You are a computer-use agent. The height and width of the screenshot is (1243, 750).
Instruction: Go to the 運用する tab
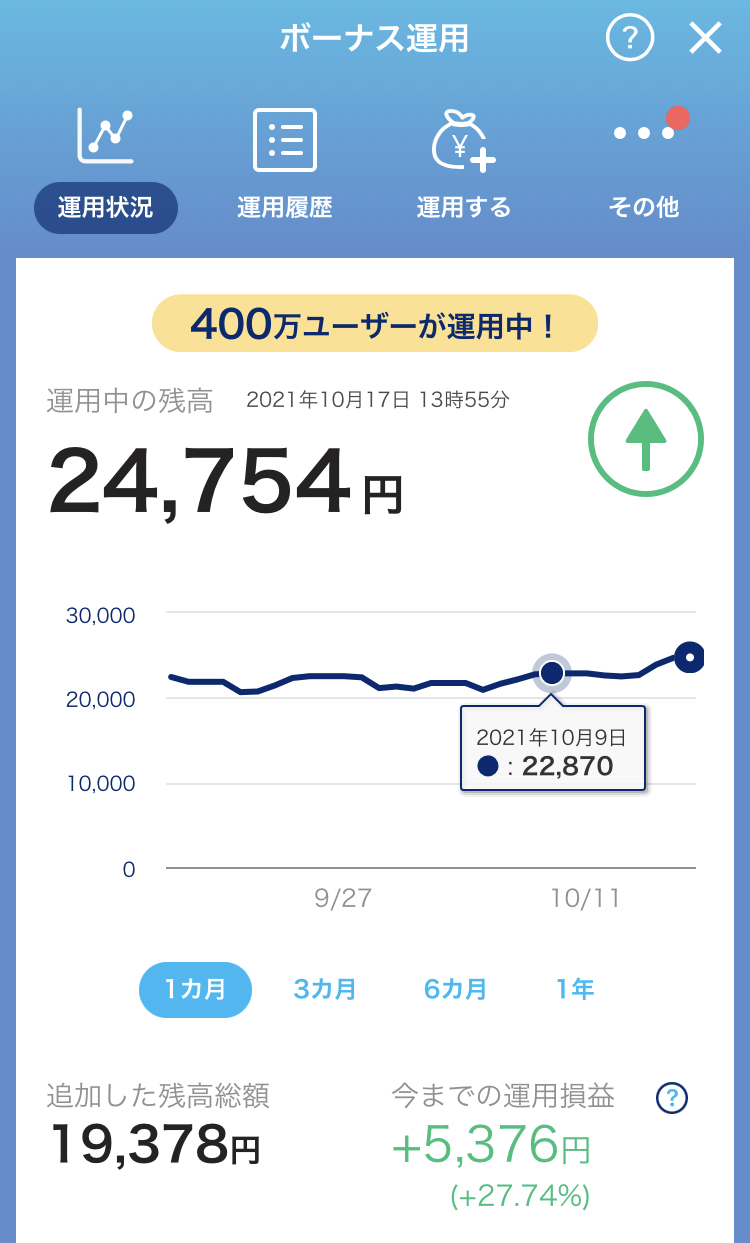464,168
